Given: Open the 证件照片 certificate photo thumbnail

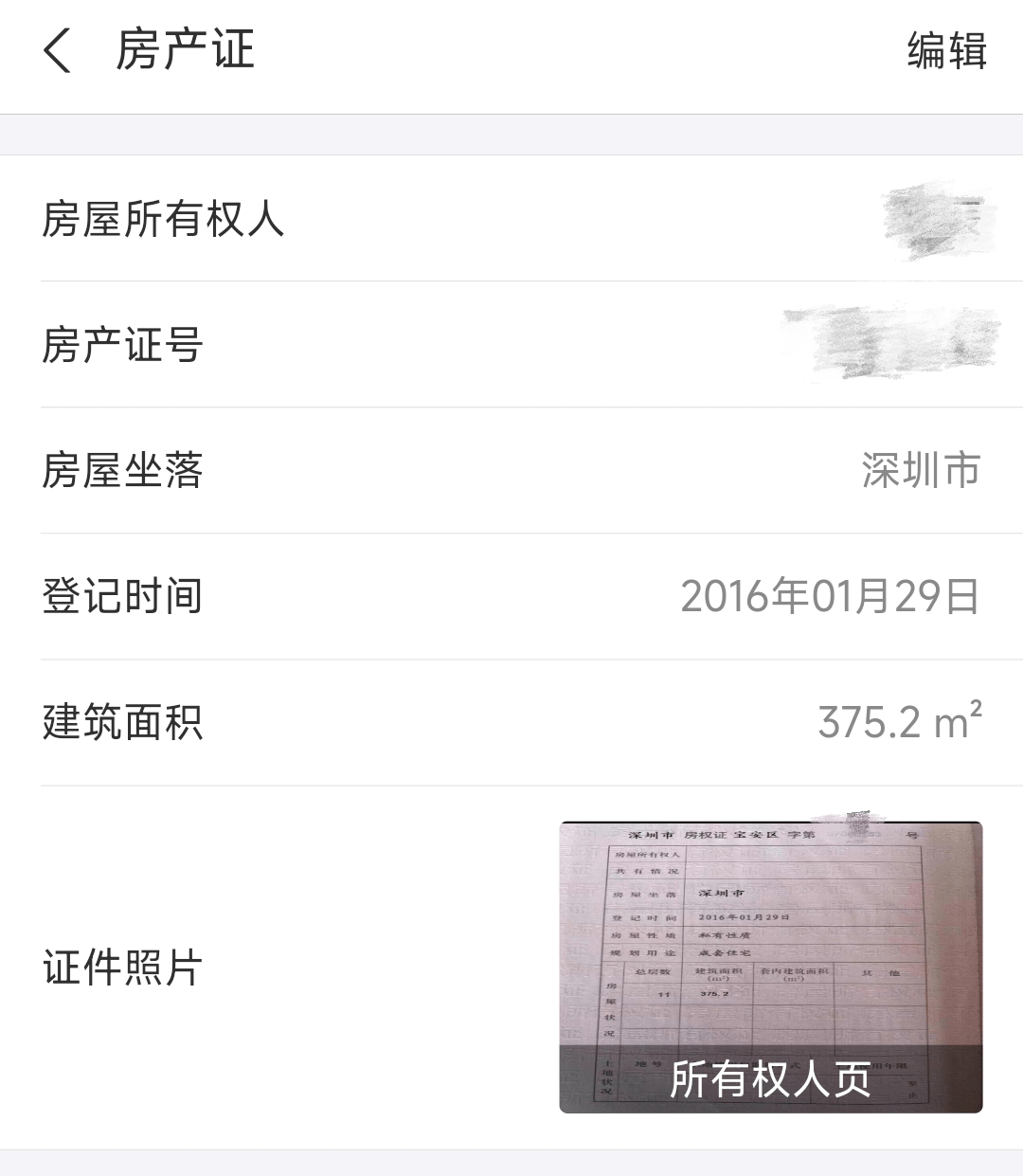Looking at the screenshot, I should point(769,967).
